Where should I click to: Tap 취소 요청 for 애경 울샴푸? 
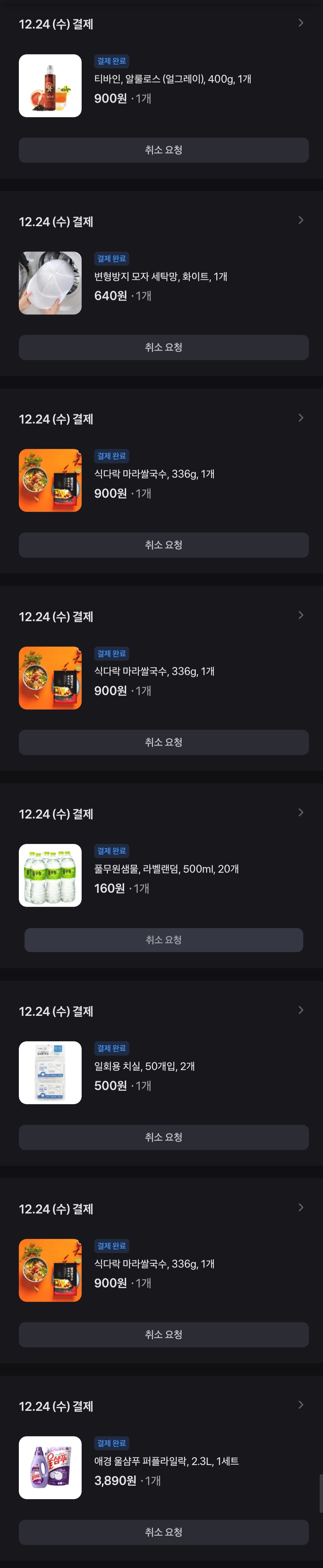[164, 1531]
